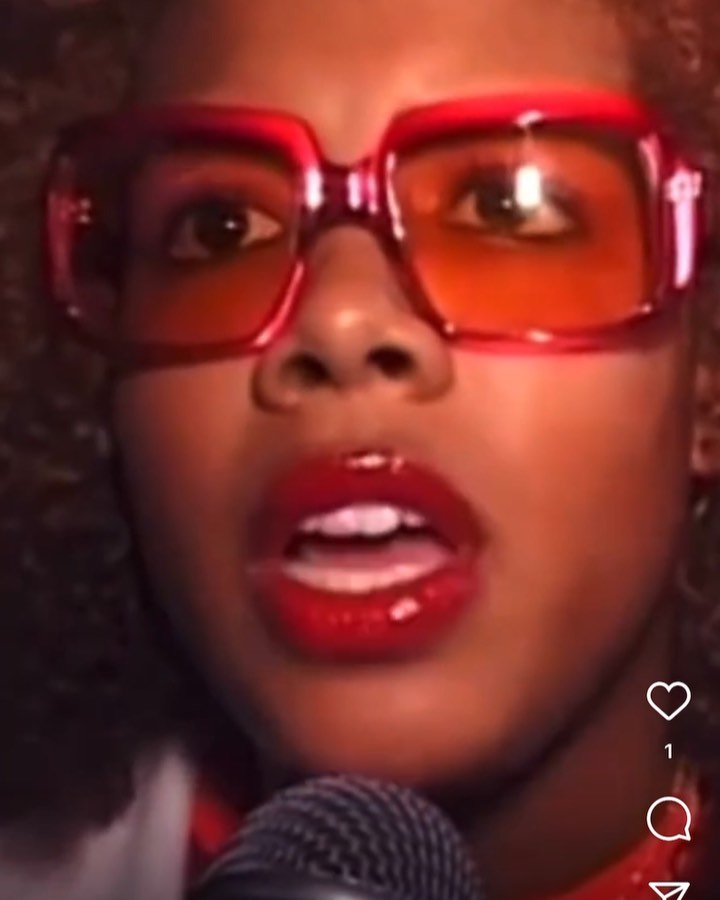Like this reel with the heart icon
Screen dimensions: 720x900
click(669, 700)
